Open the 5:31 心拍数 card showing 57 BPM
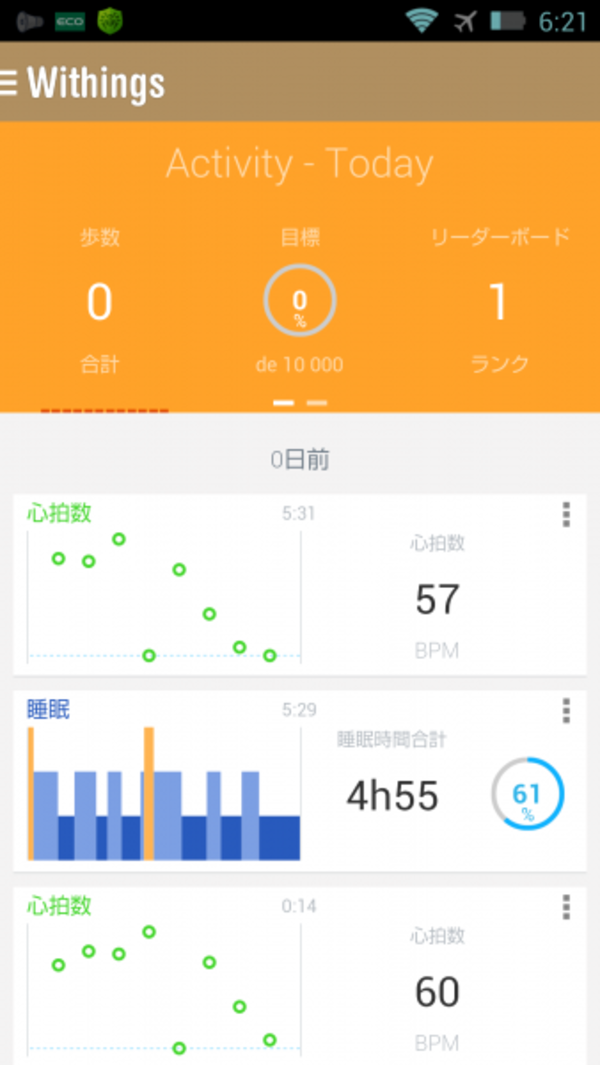 pos(300,585)
